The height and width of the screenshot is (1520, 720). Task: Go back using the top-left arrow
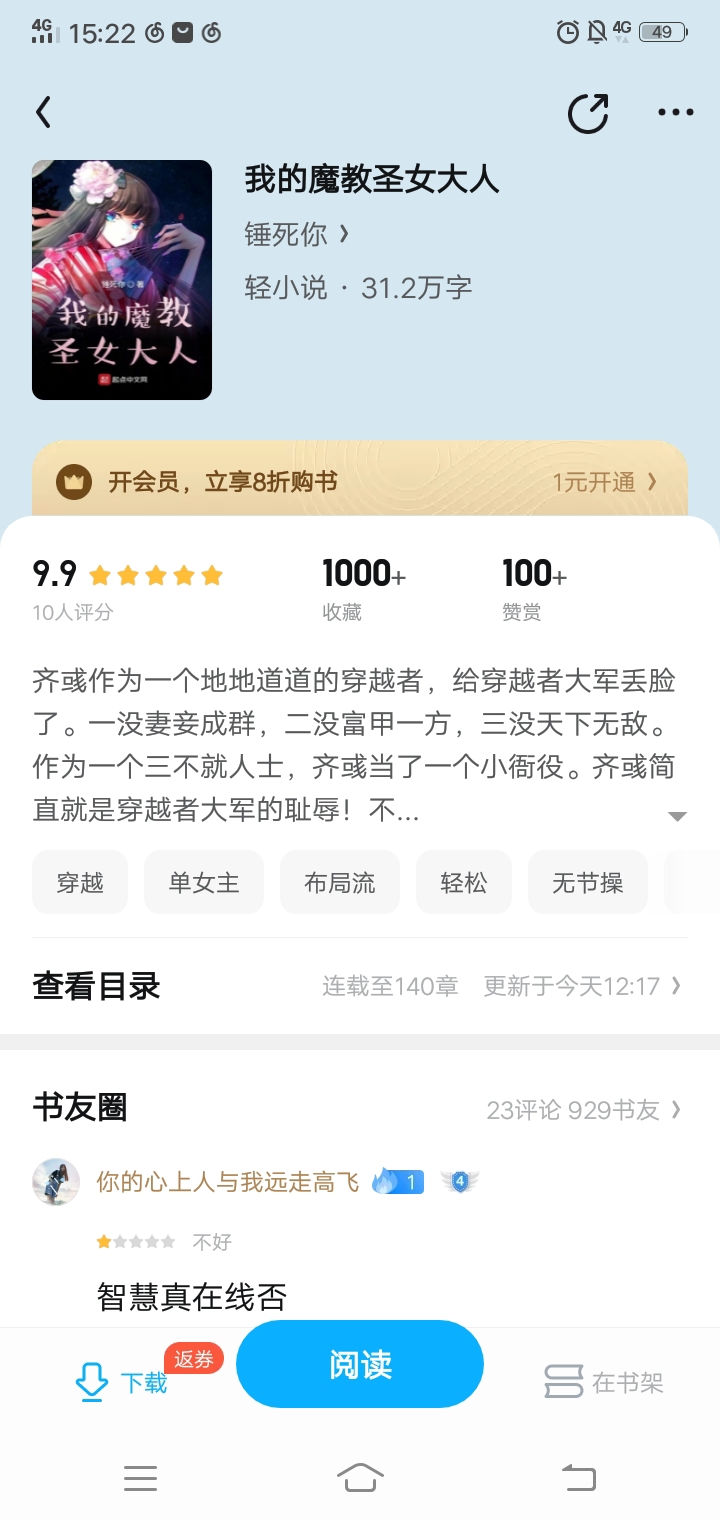click(x=43, y=113)
